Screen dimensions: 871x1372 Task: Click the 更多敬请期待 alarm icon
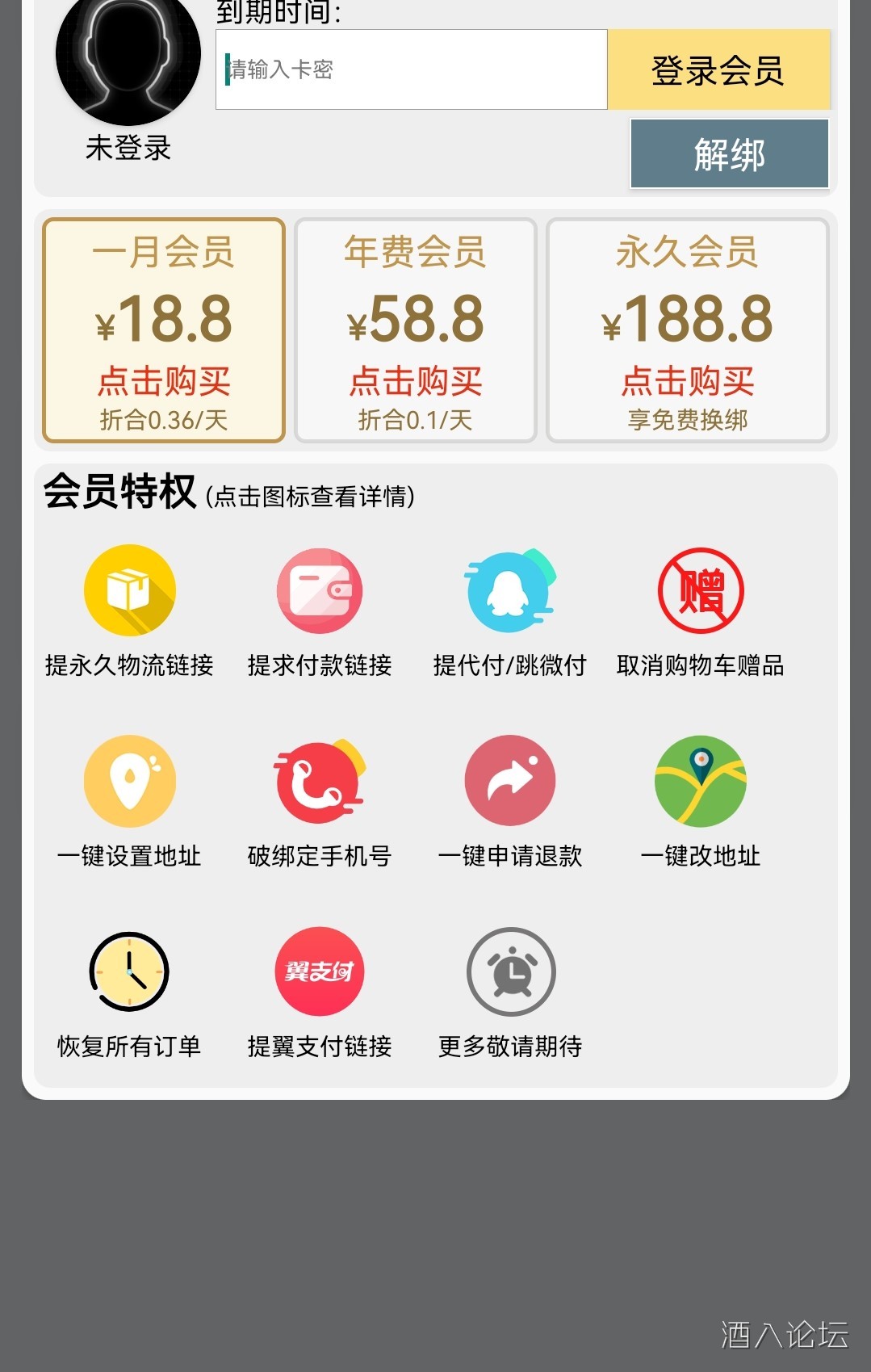point(510,971)
